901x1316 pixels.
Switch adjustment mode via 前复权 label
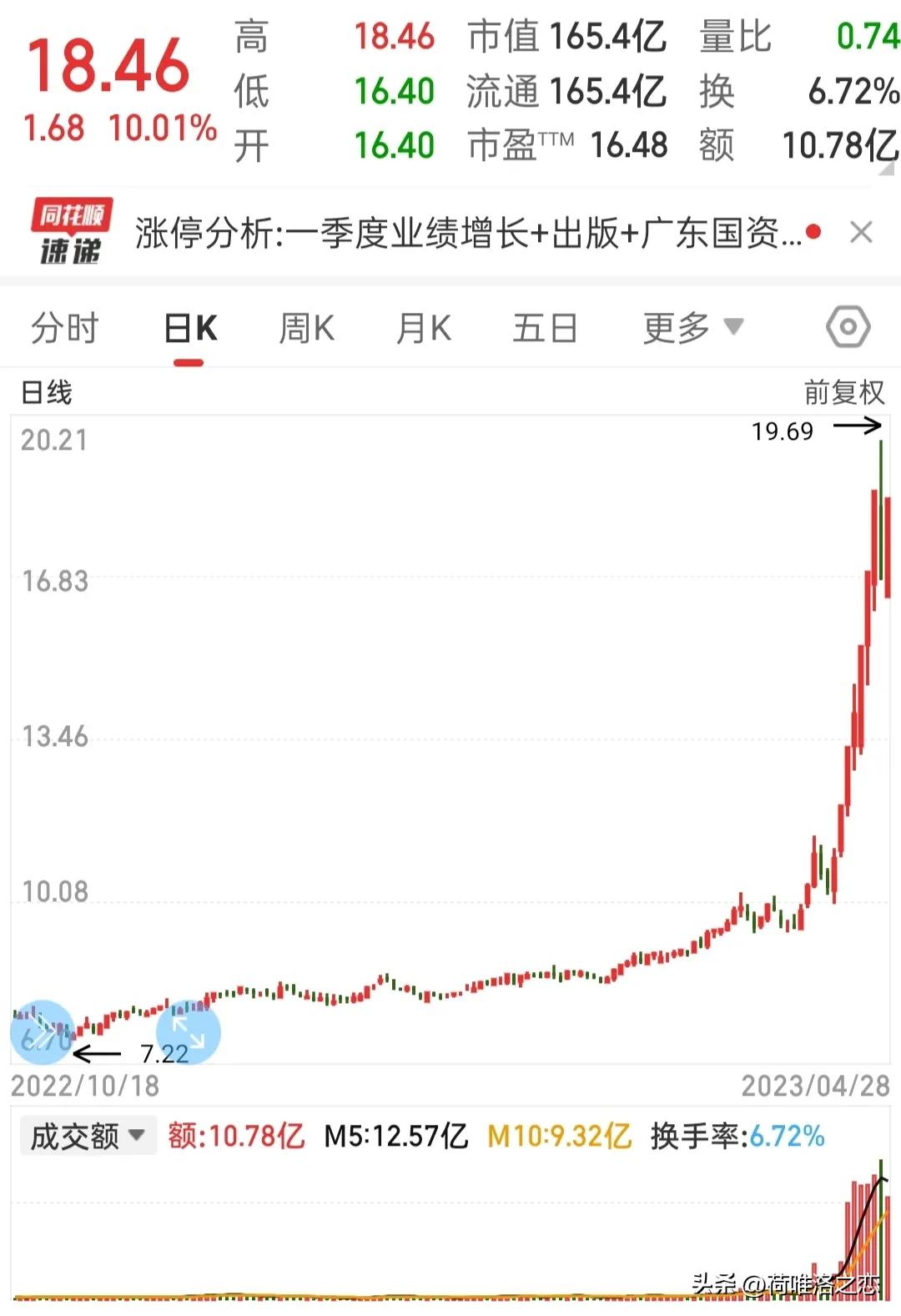[x=844, y=392]
